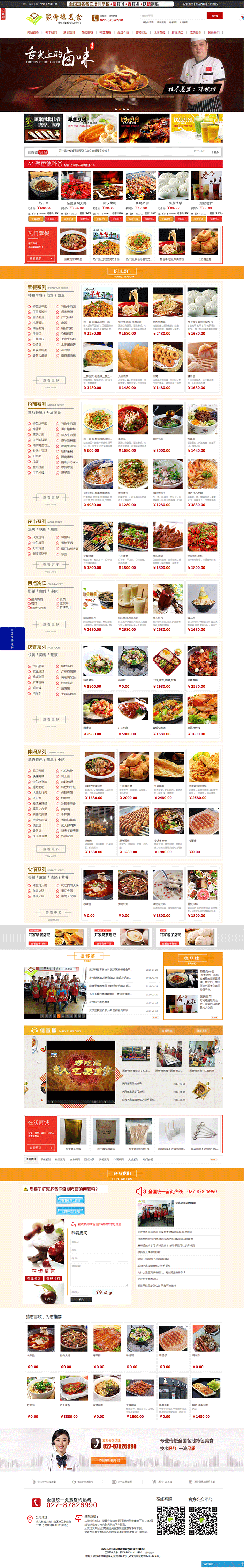Go to 网站首页 in the navigation bar
Screen dimensions: 244x1568
(x=33, y=33)
